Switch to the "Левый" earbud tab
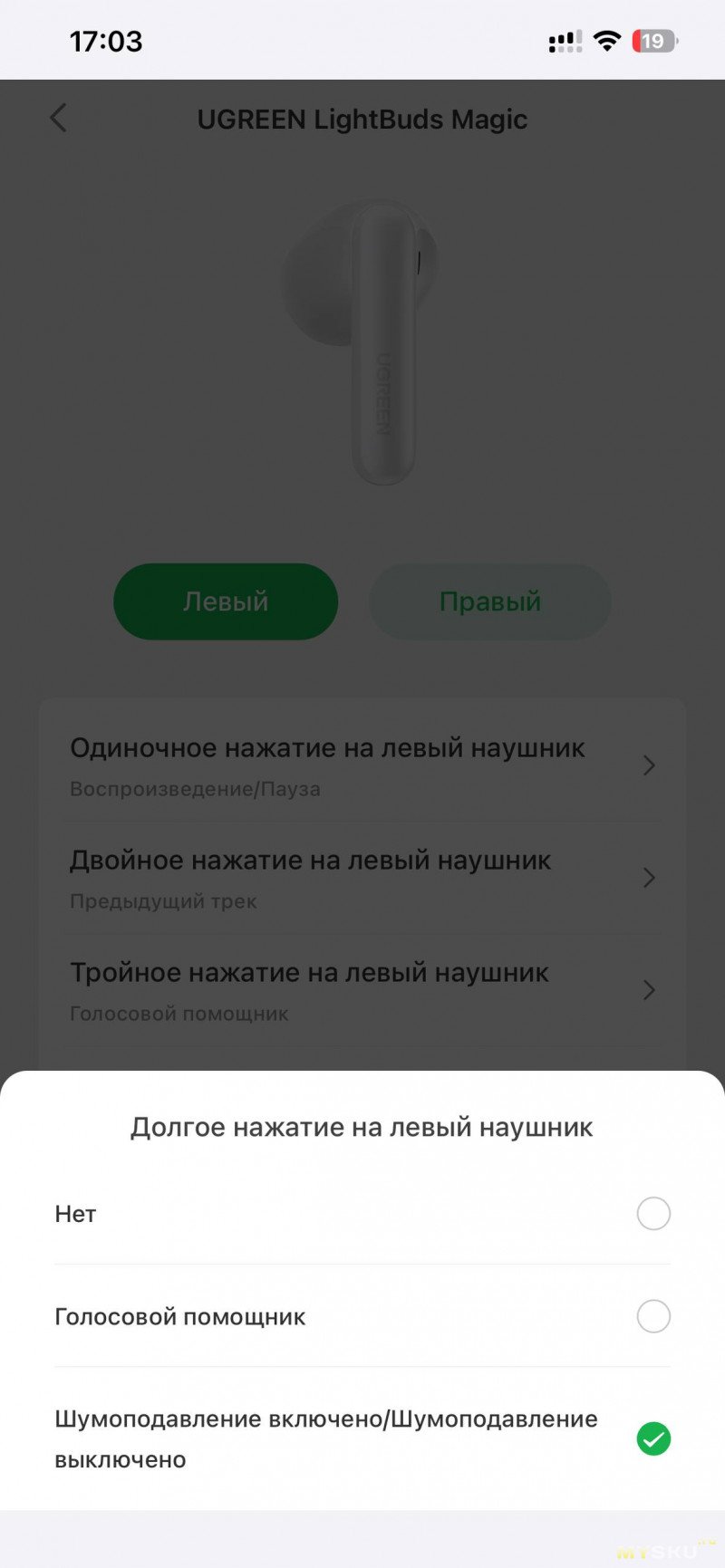This screenshot has height=1568, width=725. 226,601
